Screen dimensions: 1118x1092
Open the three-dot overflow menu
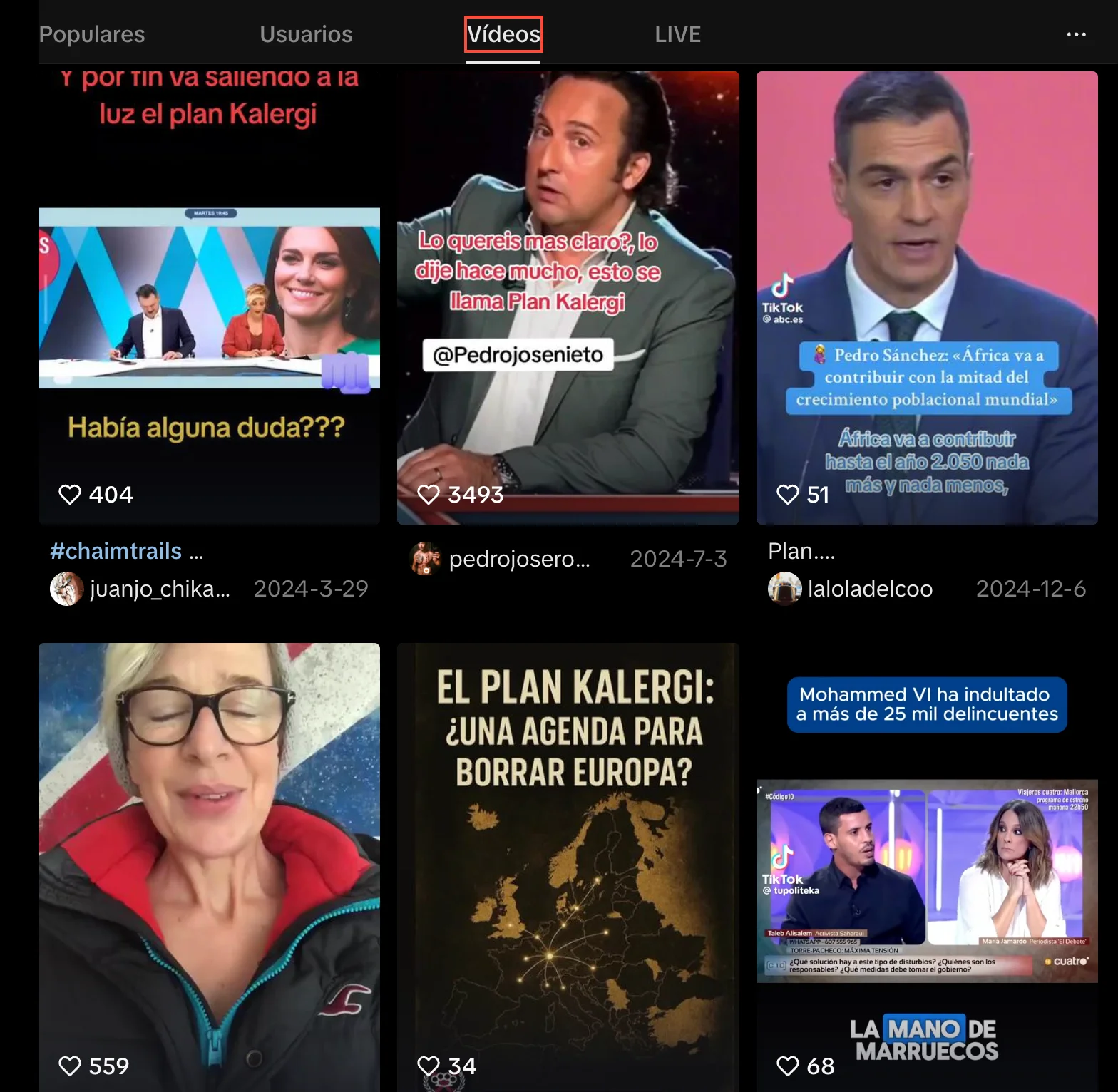[x=1076, y=34]
